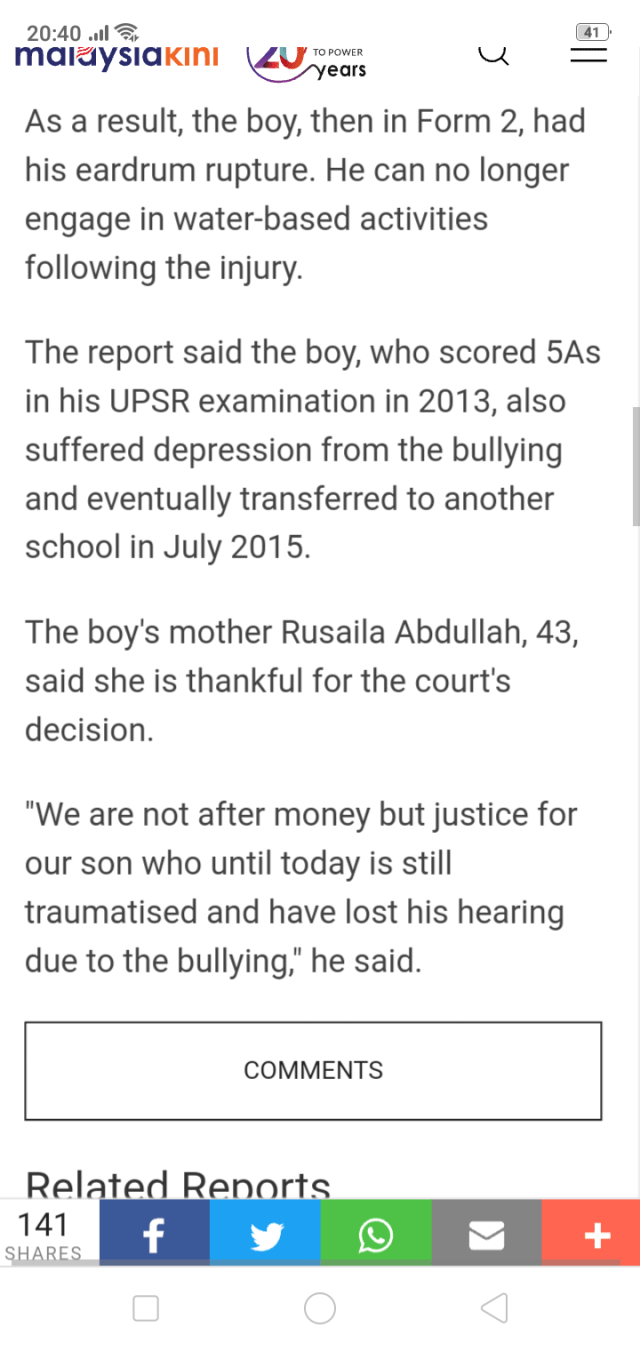Show more sharing options
The height and width of the screenshot is (1351, 640).
point(596,1236)
